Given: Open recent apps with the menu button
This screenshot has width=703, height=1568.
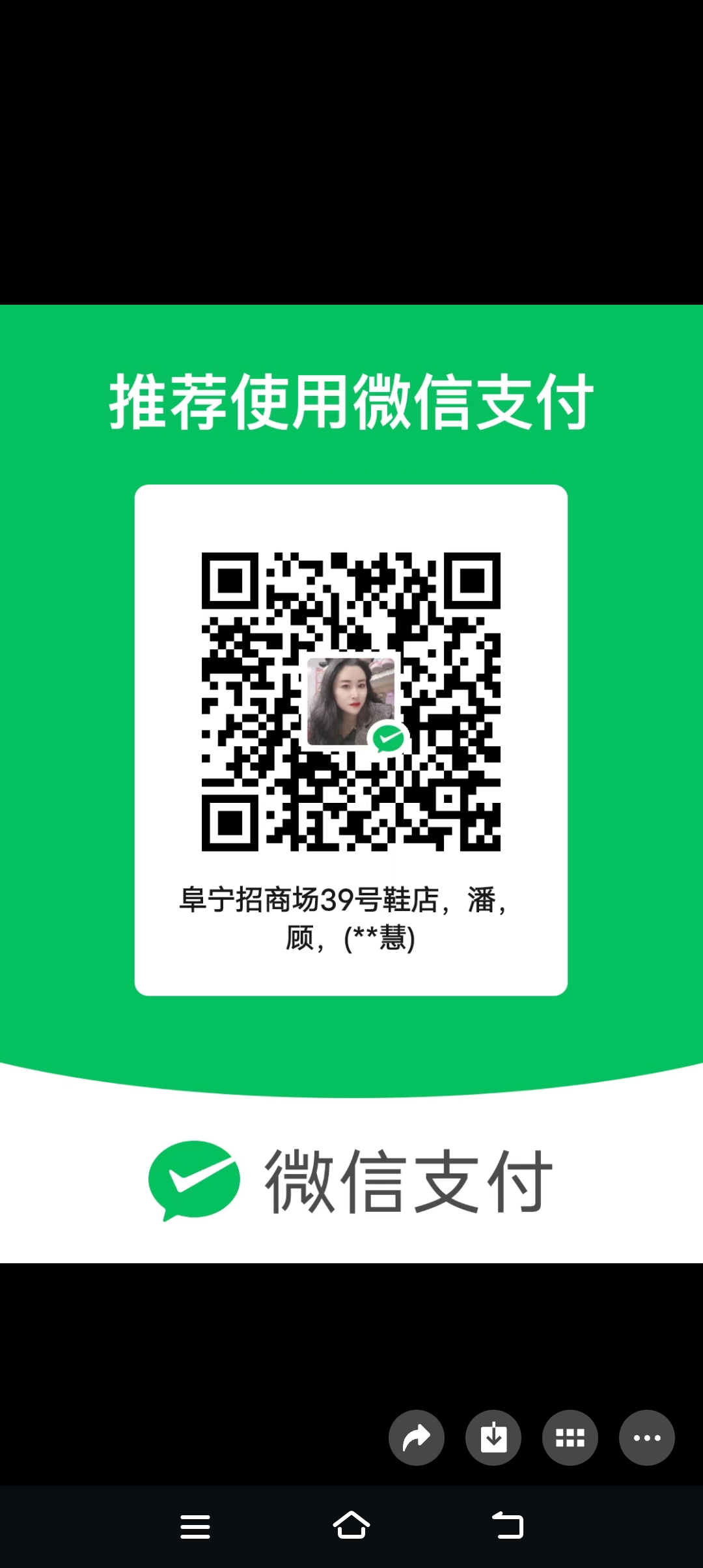Looking at the screenshot, I should click(195, 1526).
